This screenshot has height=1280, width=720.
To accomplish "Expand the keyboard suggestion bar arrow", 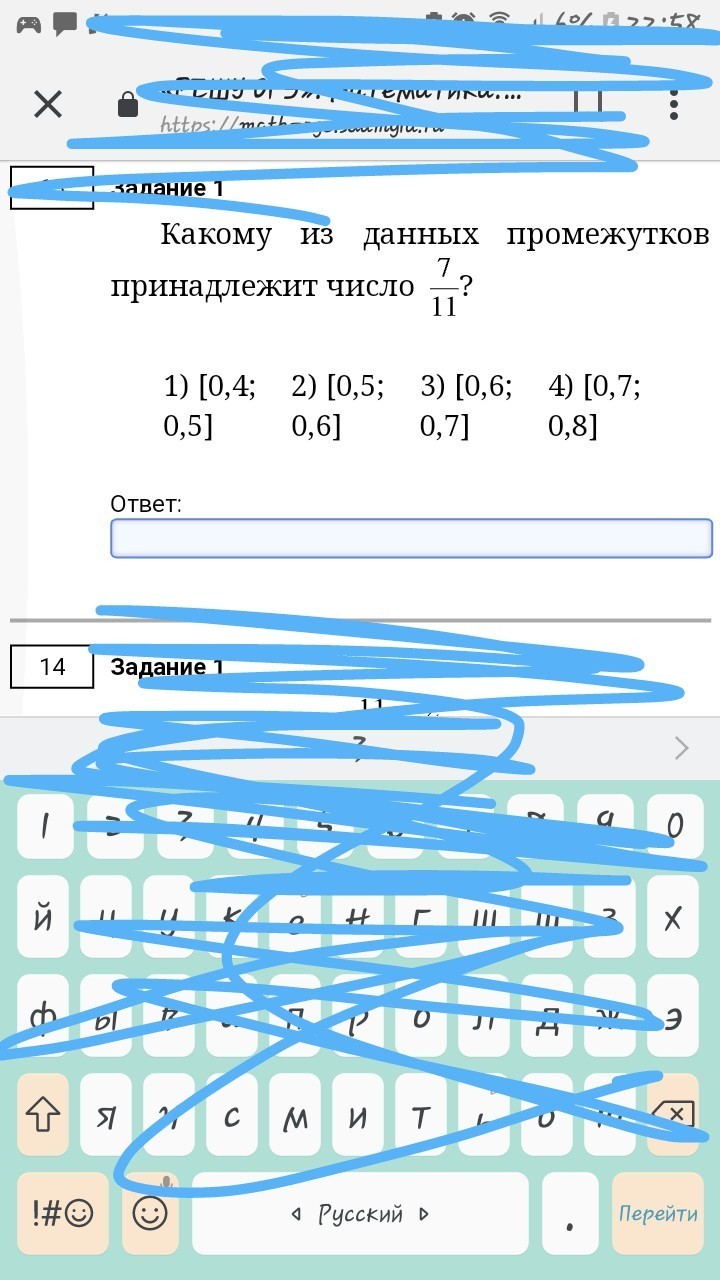I will (682, 748).
